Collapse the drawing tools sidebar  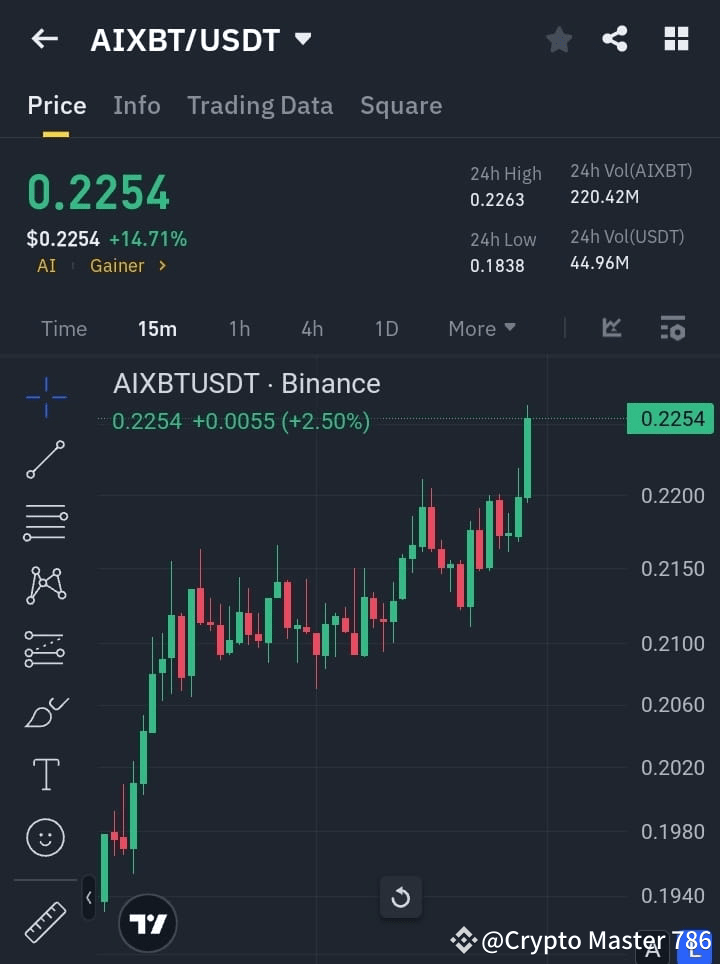point(89,897)
